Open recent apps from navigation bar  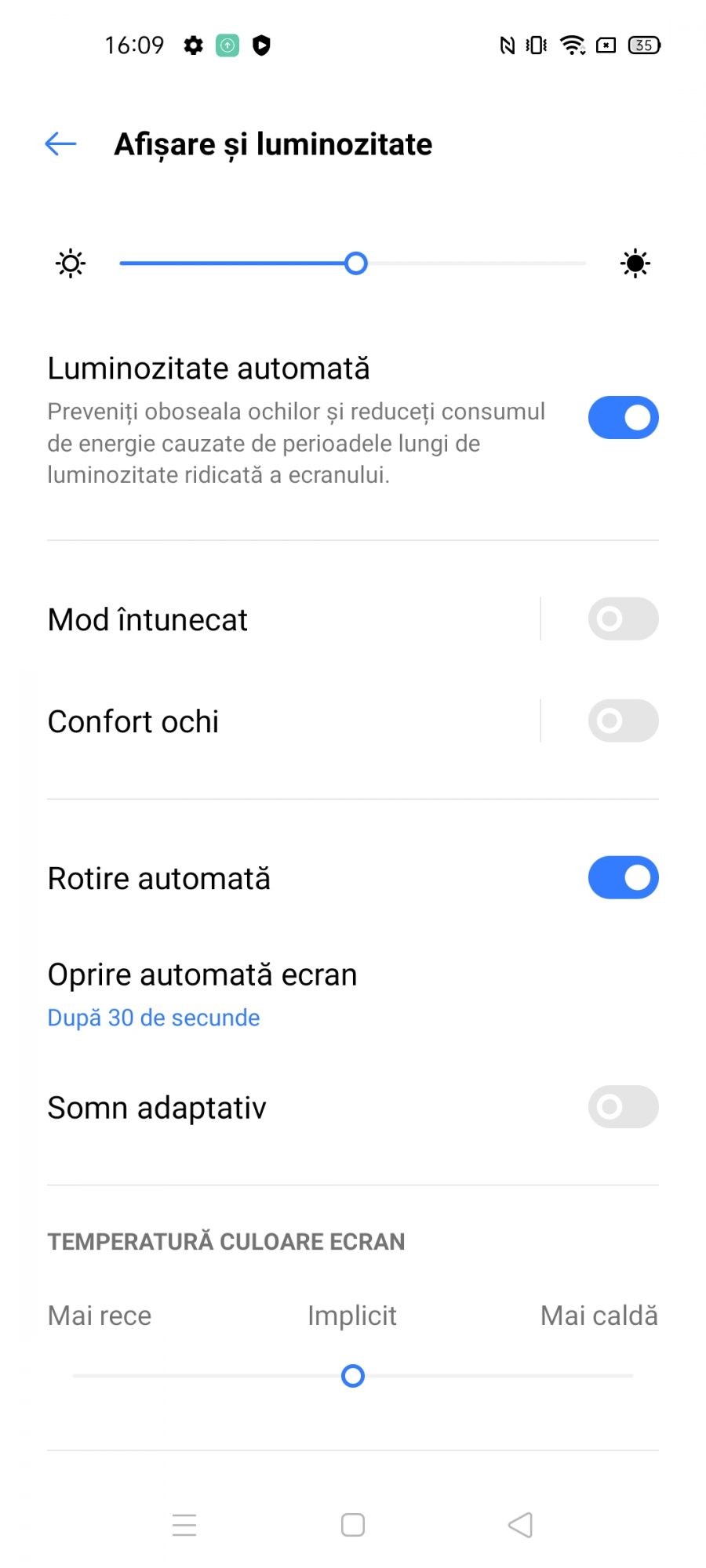coord(184,1525)
